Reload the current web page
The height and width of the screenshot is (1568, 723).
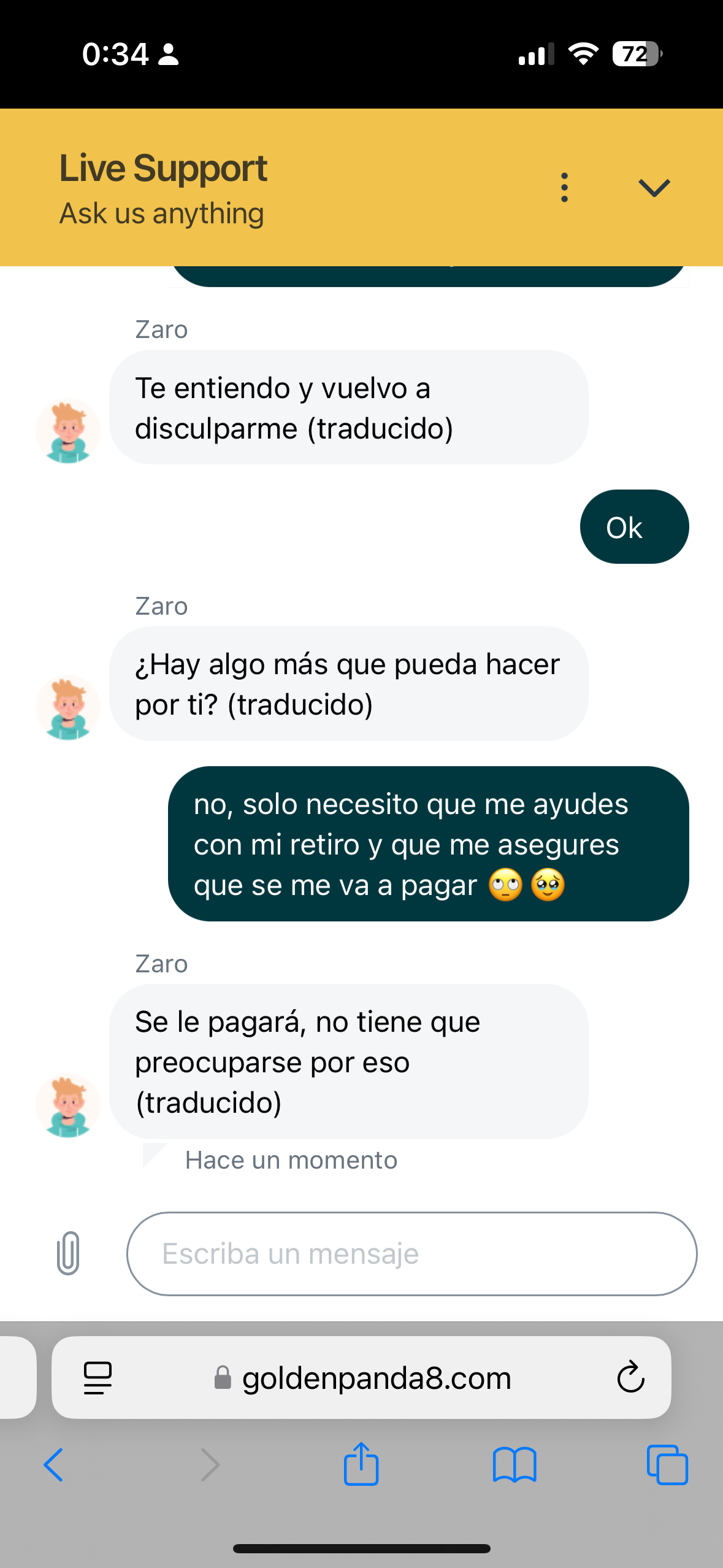point(630,1378)
